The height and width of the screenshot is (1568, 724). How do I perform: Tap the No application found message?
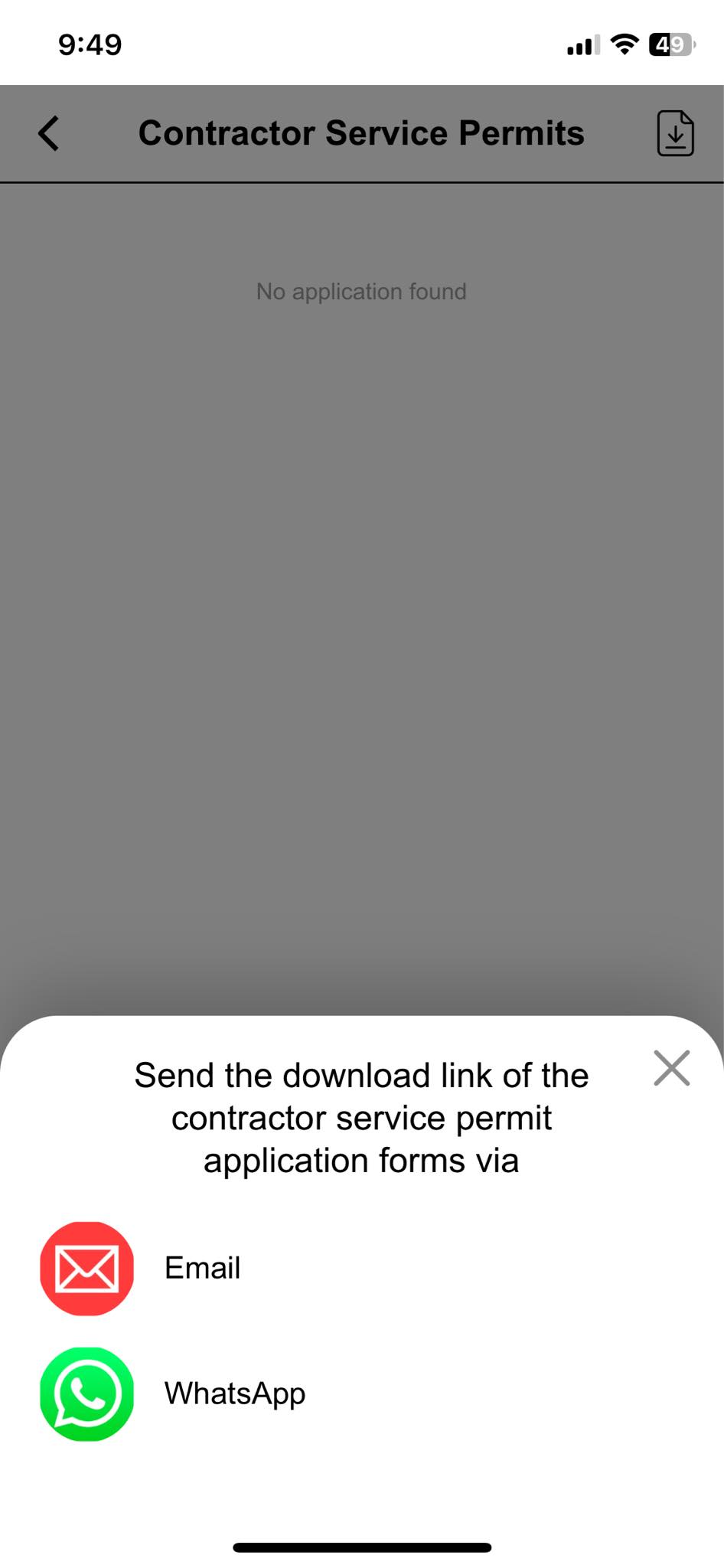[x=361, y=291]
